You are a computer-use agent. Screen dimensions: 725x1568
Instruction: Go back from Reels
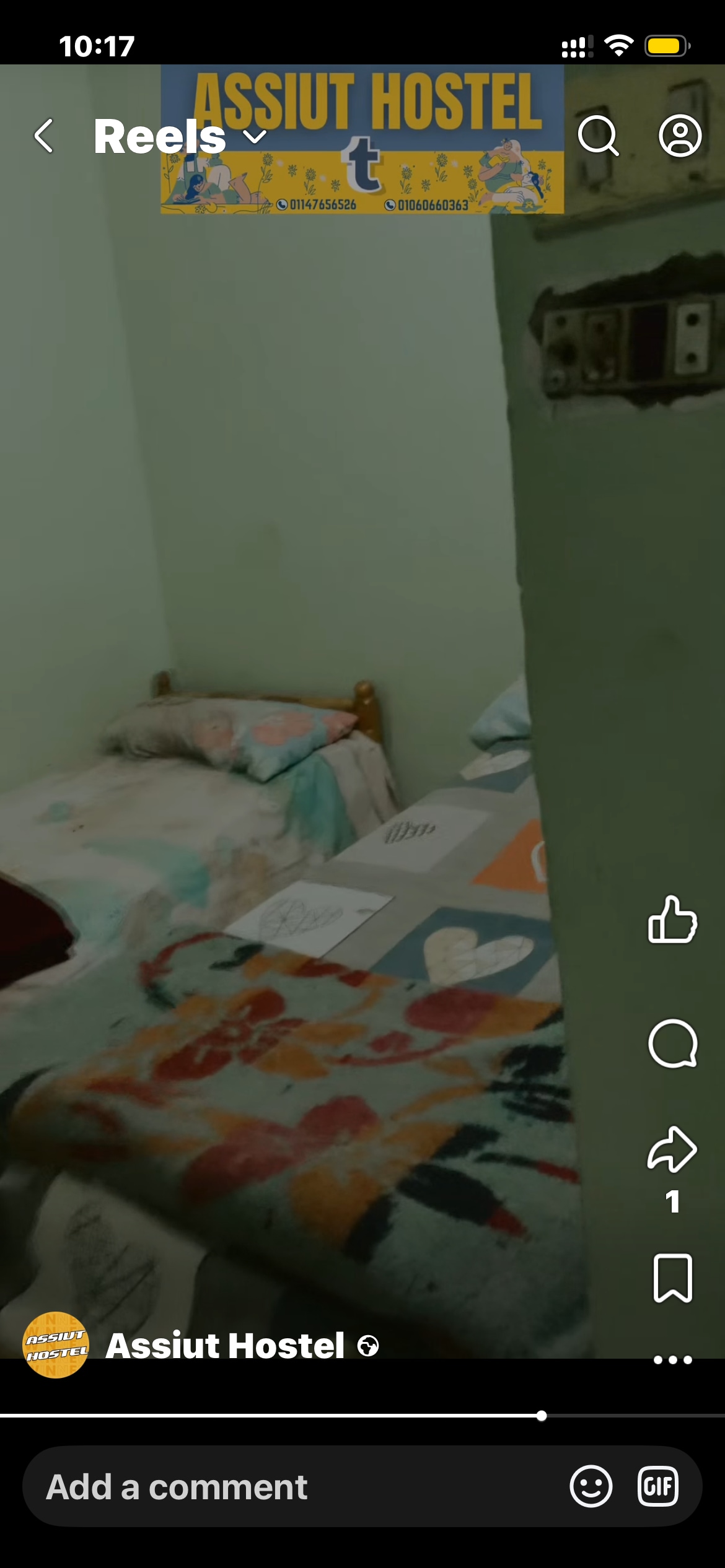tap(43, 136)
